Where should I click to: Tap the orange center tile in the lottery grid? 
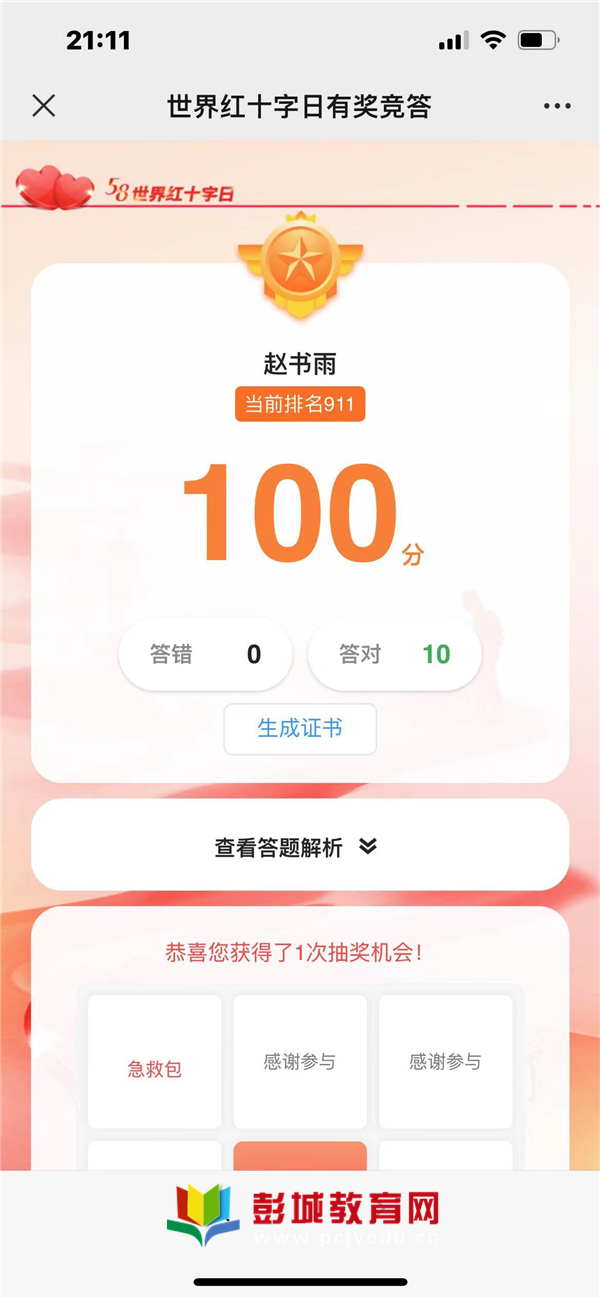[300, 1157]
